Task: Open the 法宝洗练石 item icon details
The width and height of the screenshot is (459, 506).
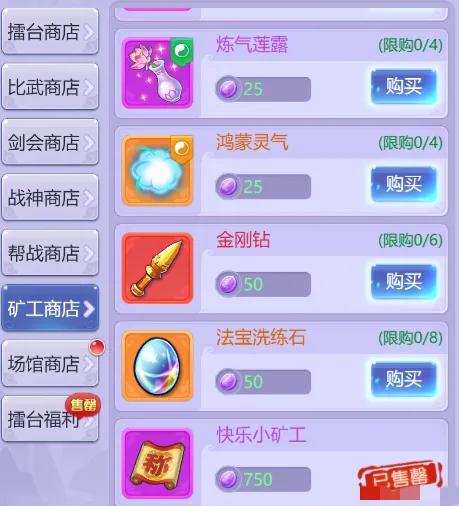Action: [157, 366]
